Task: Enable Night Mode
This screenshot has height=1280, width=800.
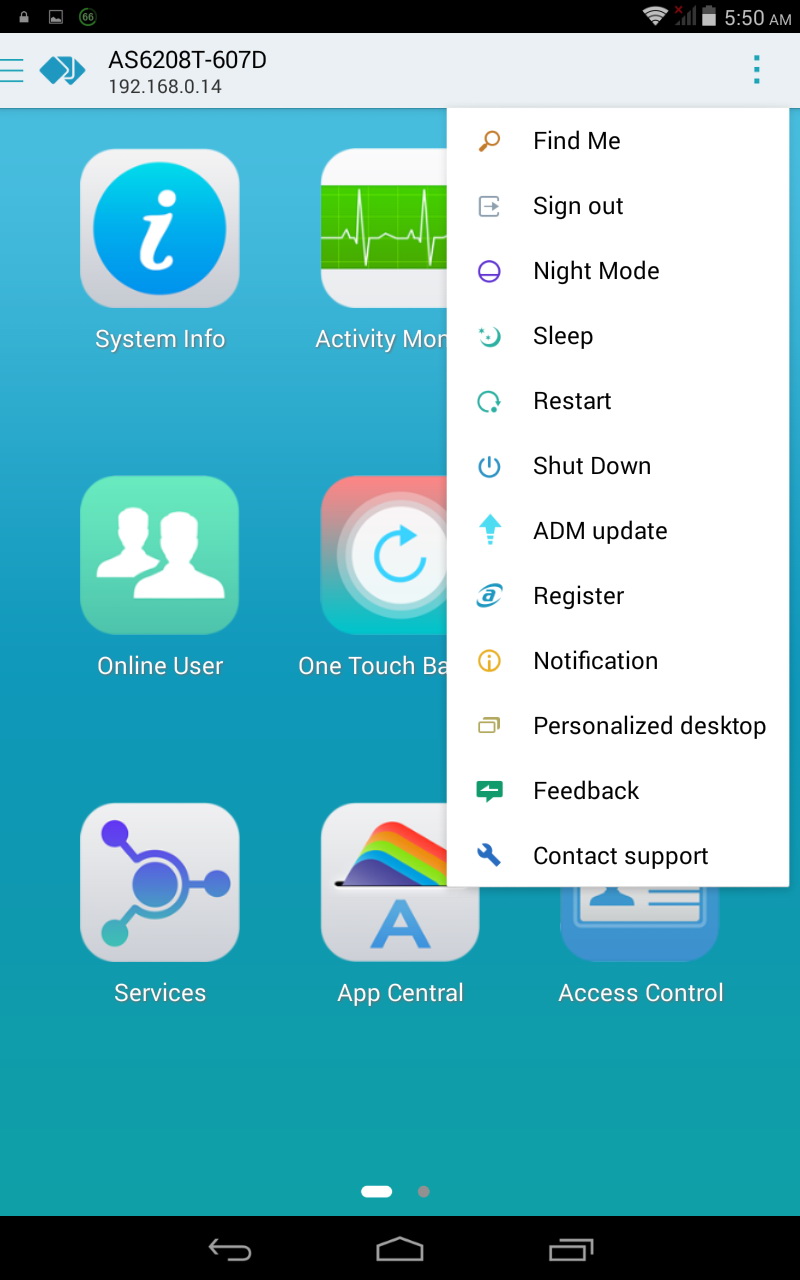Action: pyautogui.click(x=618, y=271)
